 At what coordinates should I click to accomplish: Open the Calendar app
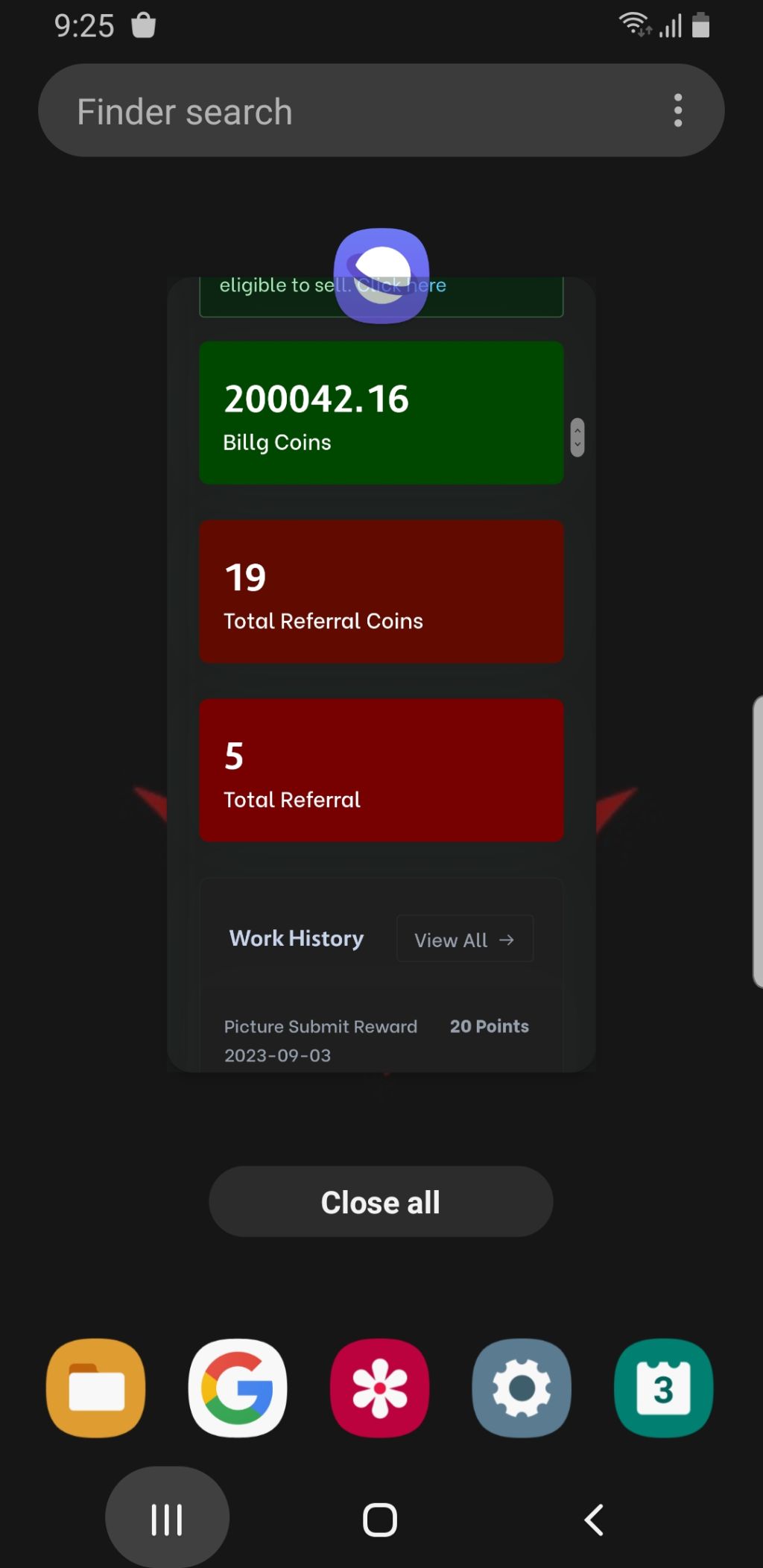(x=663, y=1388)
